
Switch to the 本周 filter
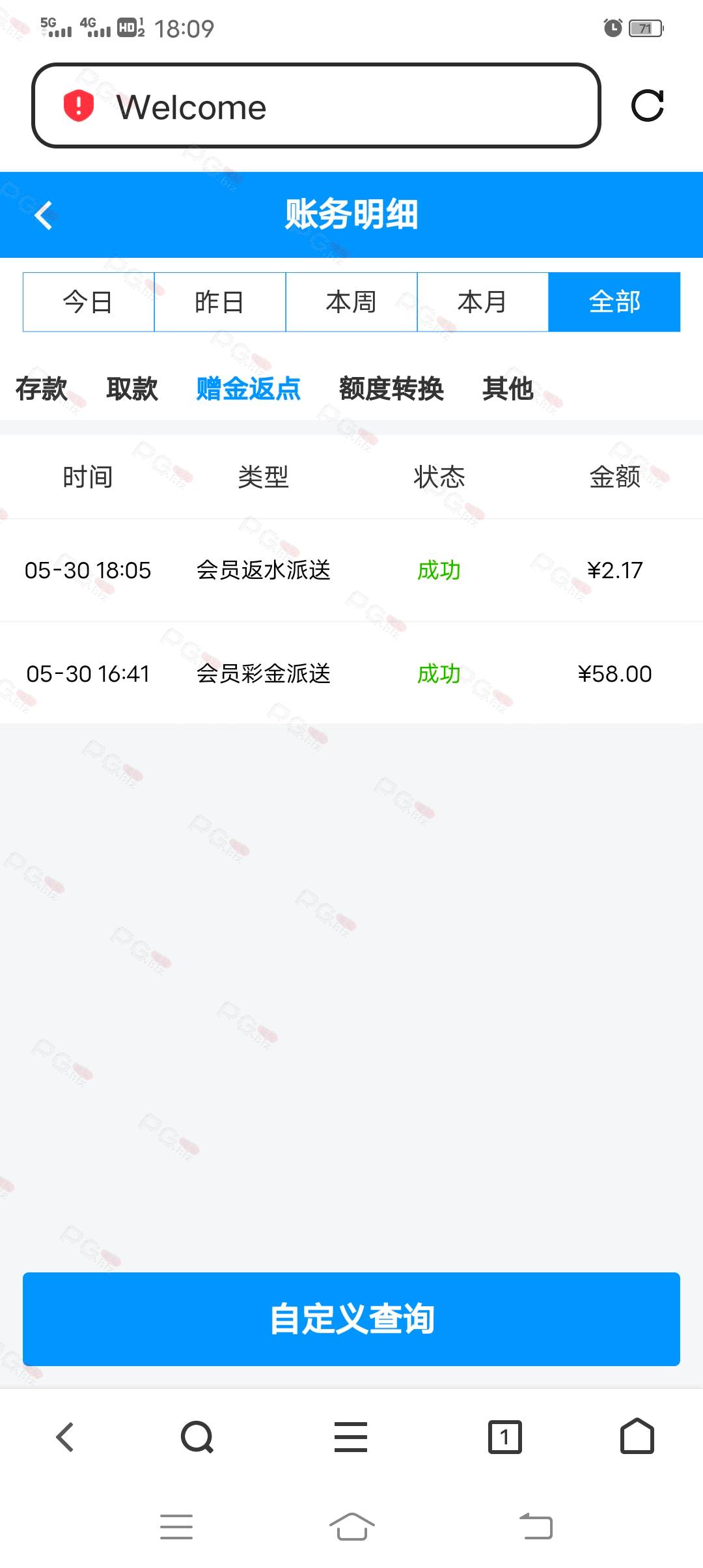[351, 302]
